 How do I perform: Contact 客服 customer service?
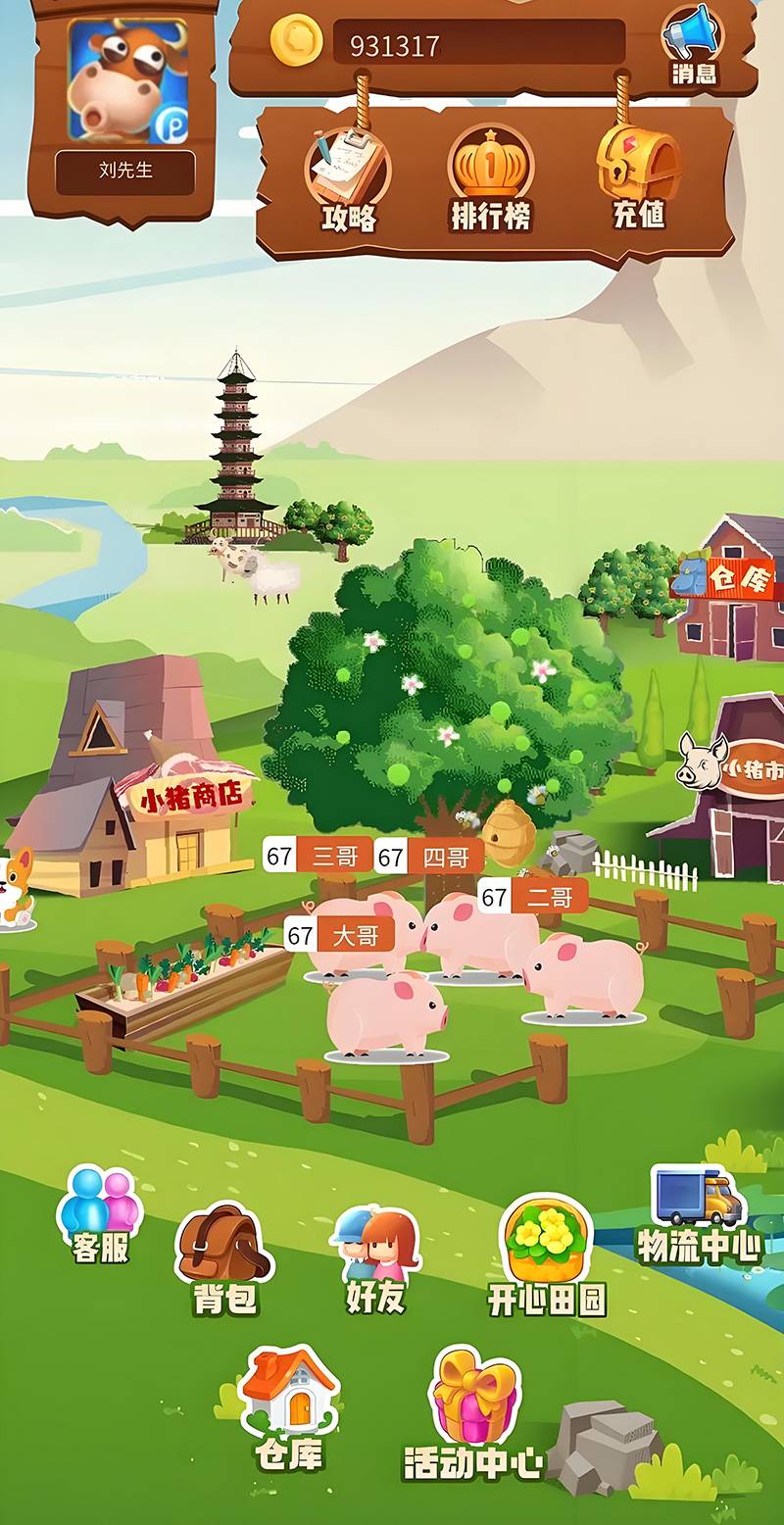pyautogui.click(x=100, y=1213)
